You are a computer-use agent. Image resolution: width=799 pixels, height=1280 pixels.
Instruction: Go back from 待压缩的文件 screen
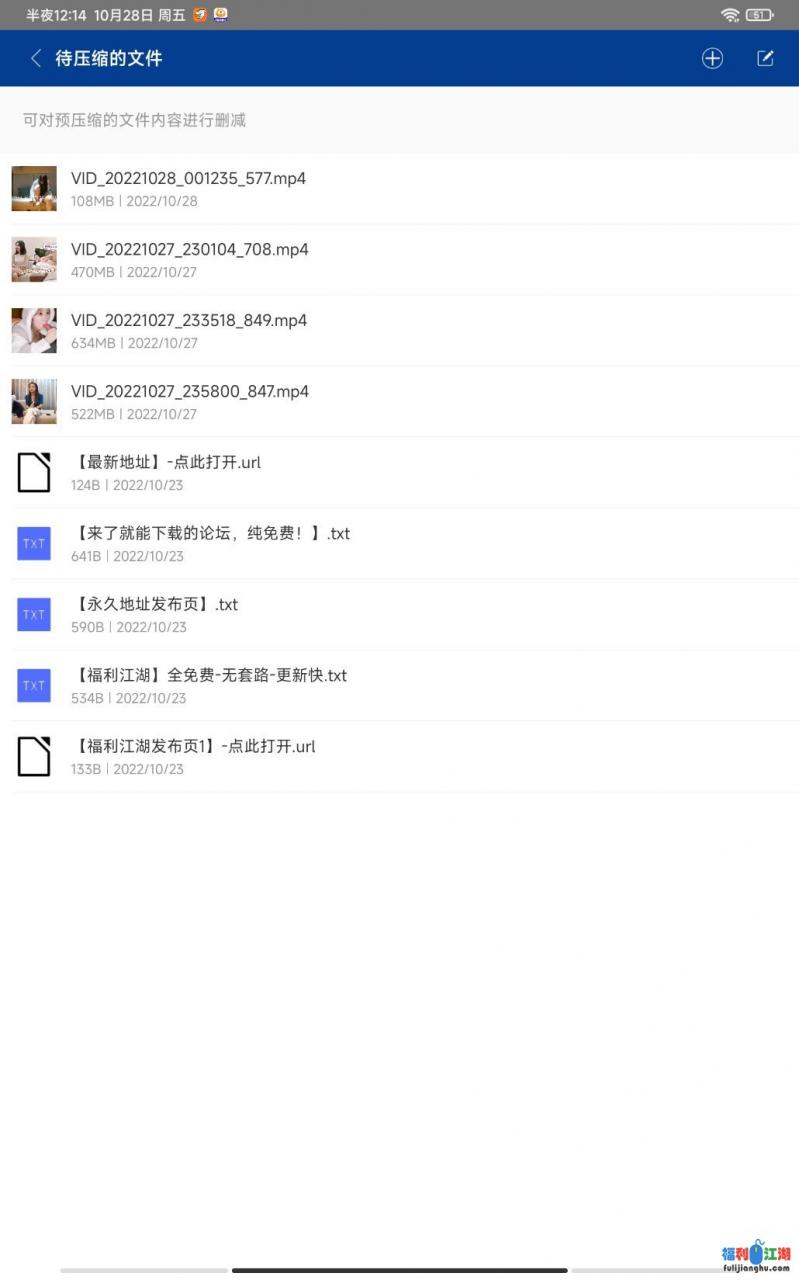36,59
